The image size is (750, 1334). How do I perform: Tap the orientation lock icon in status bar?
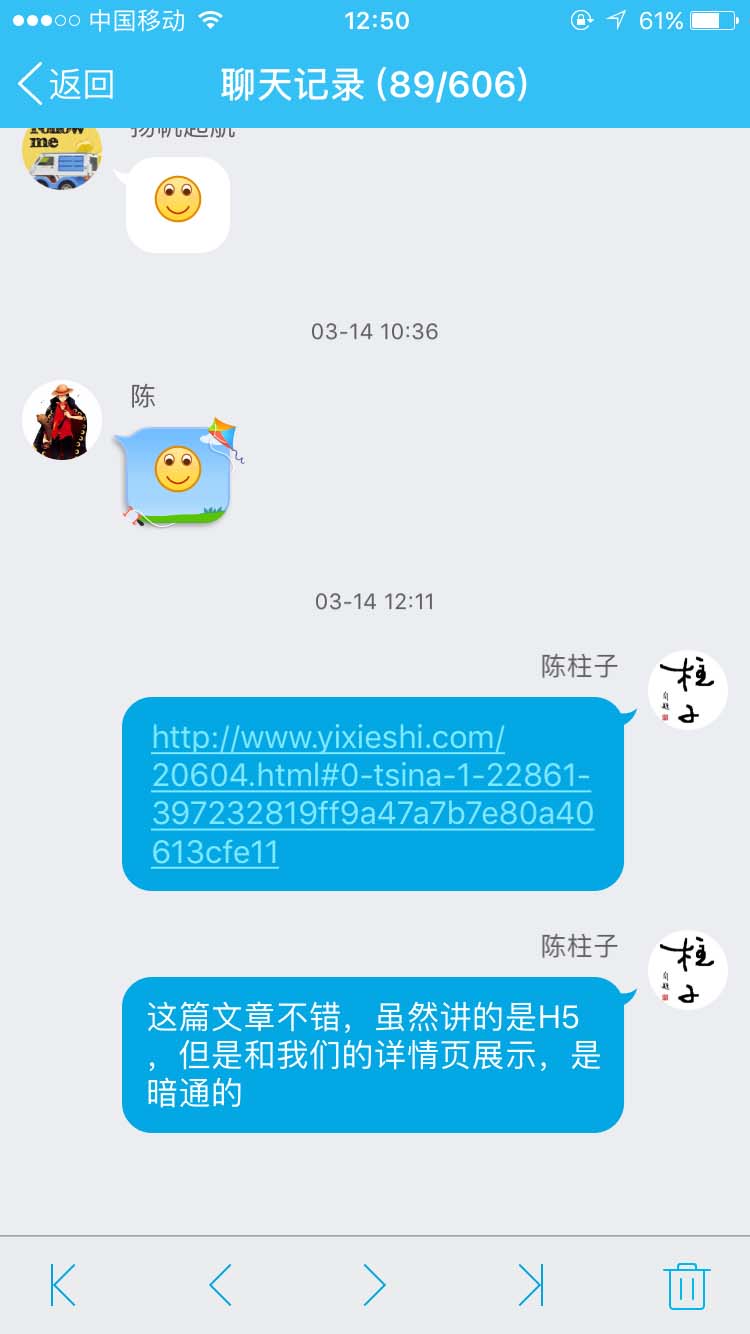[x=581, y=20]
